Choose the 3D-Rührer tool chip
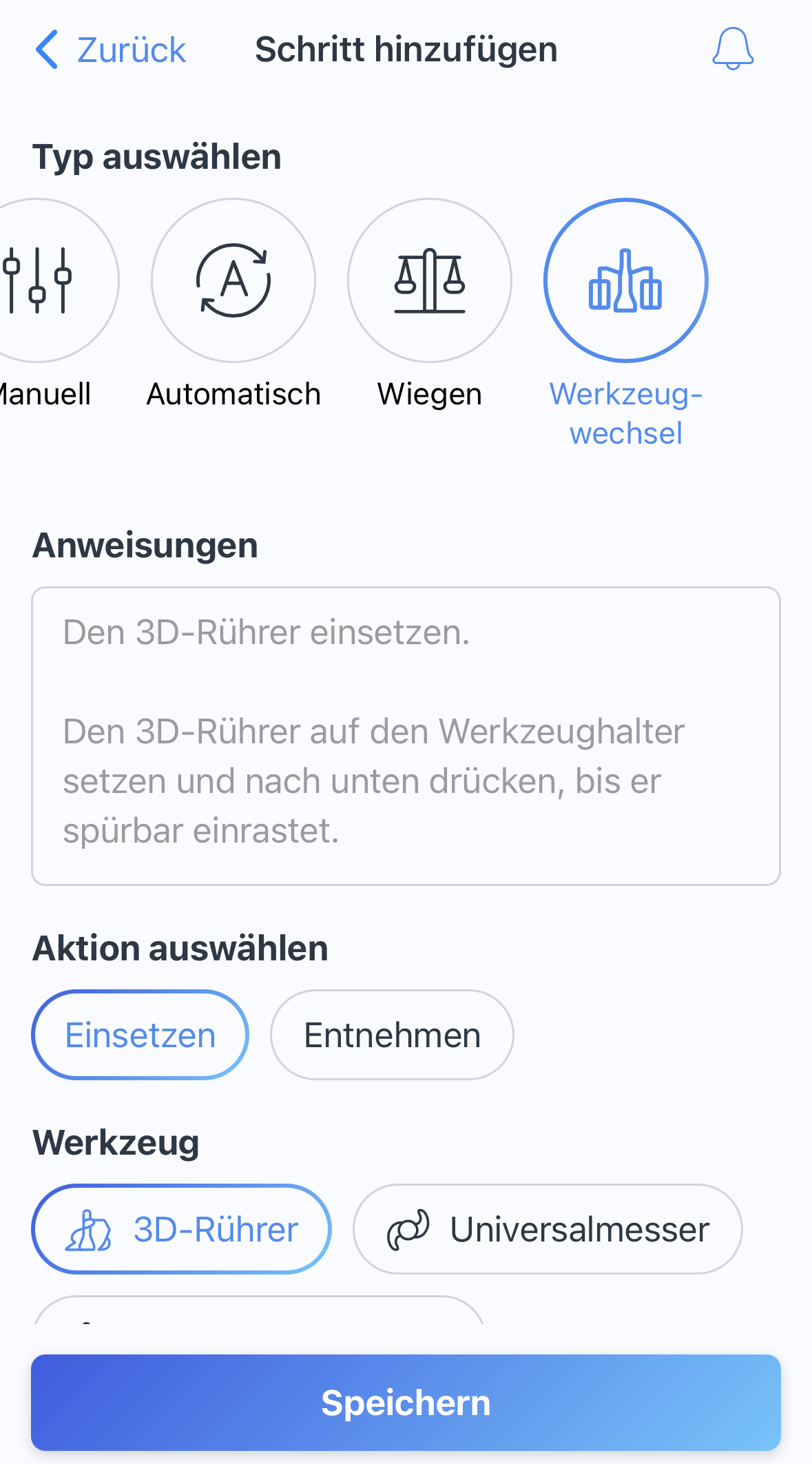Screen dimensions: 812x1464 (180, 1229)
